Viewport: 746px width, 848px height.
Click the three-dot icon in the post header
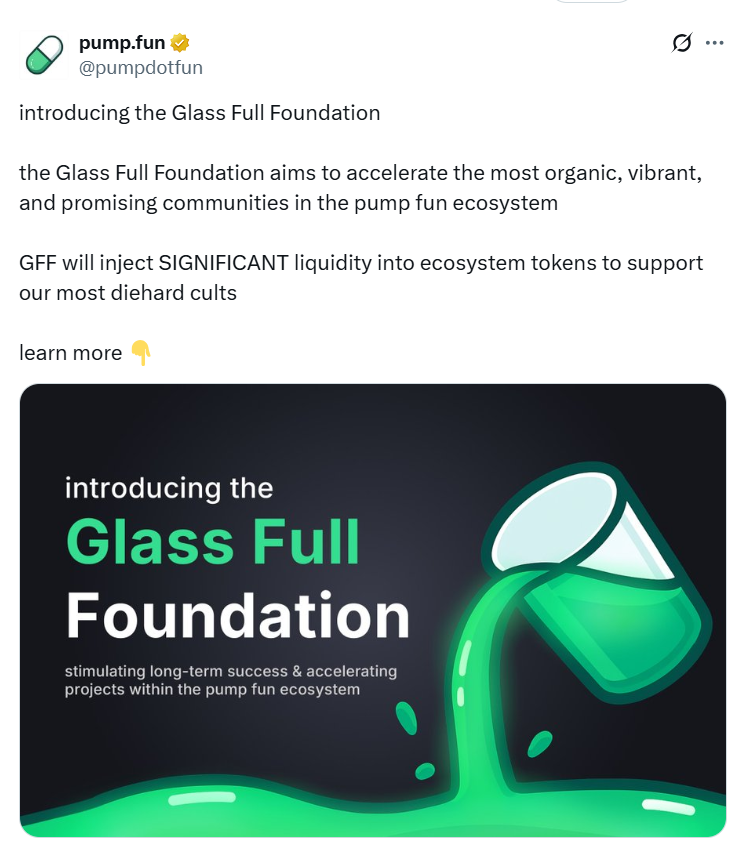pos(716,43)
